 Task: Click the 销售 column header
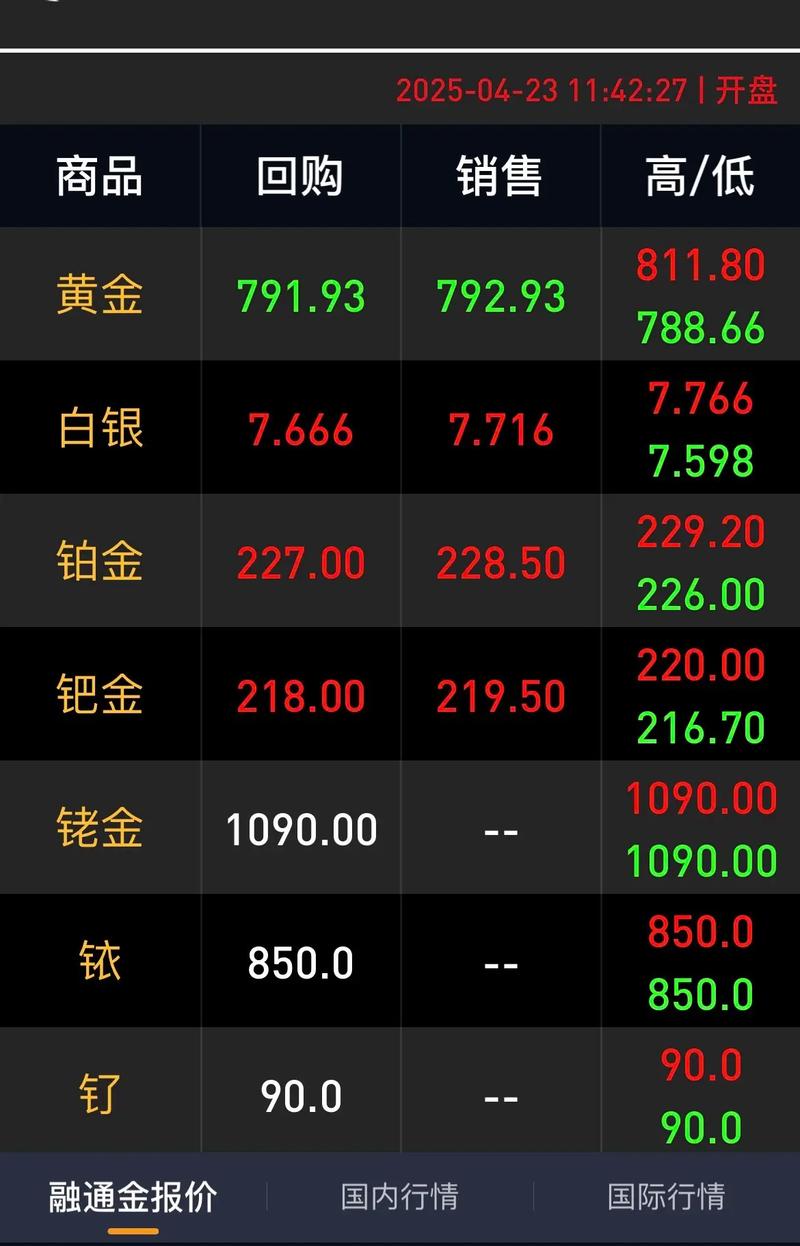(x=500, y=176)
